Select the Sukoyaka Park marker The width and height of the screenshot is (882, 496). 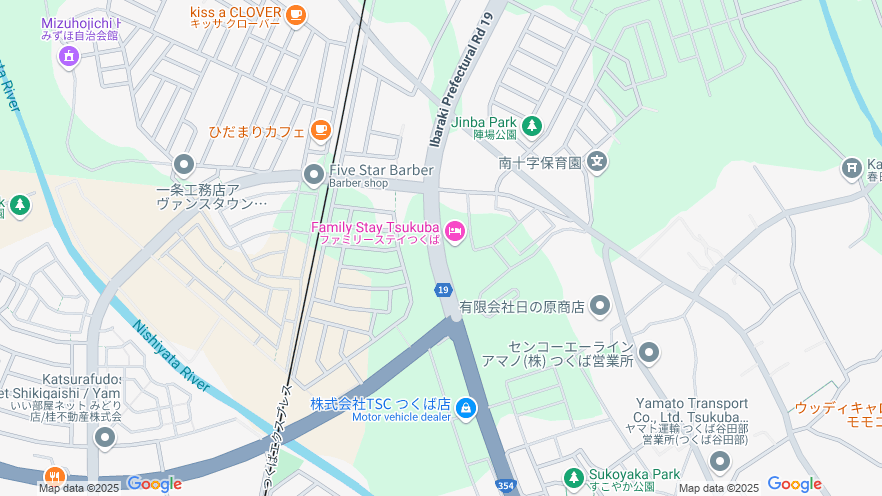[x=574, y=477]
